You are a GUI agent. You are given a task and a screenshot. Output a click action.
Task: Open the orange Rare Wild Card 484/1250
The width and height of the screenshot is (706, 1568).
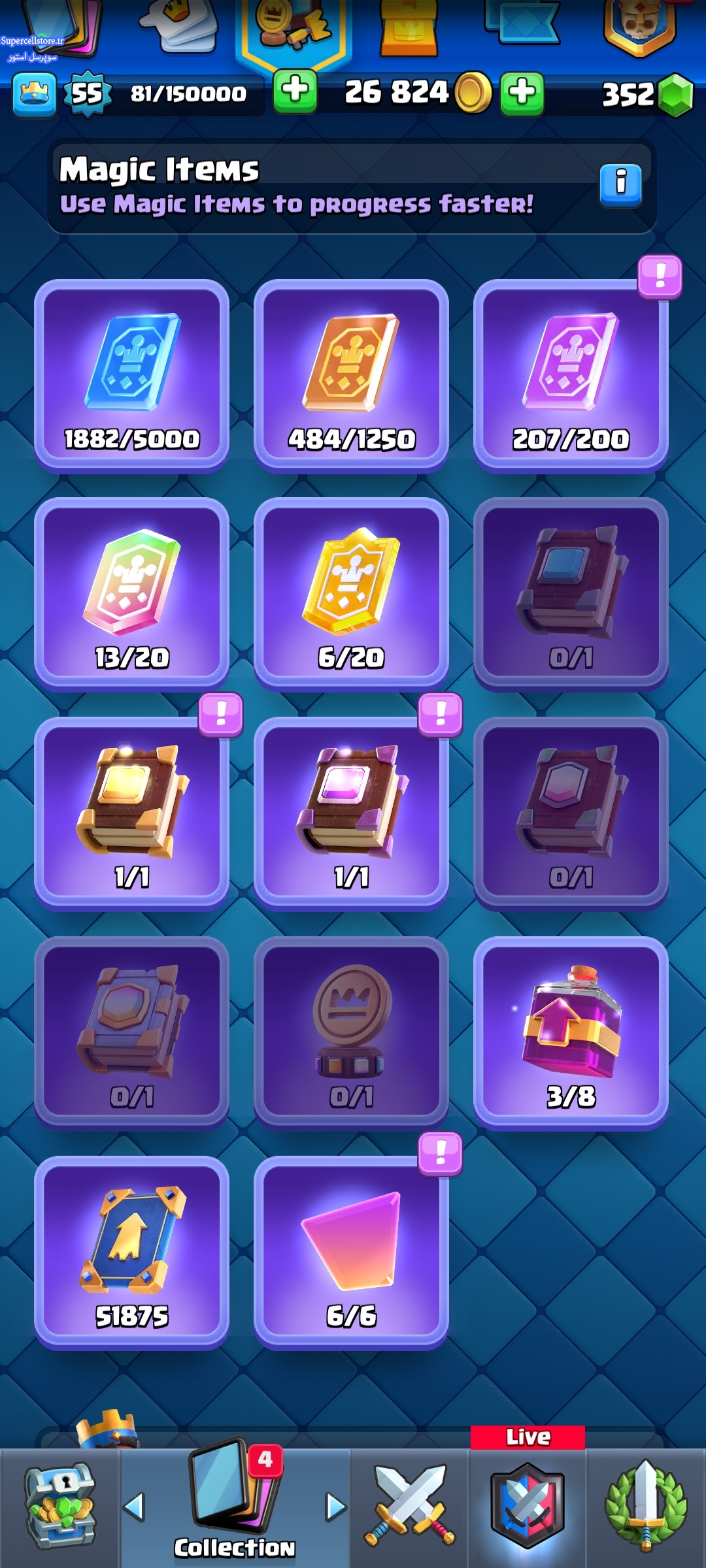351,375
